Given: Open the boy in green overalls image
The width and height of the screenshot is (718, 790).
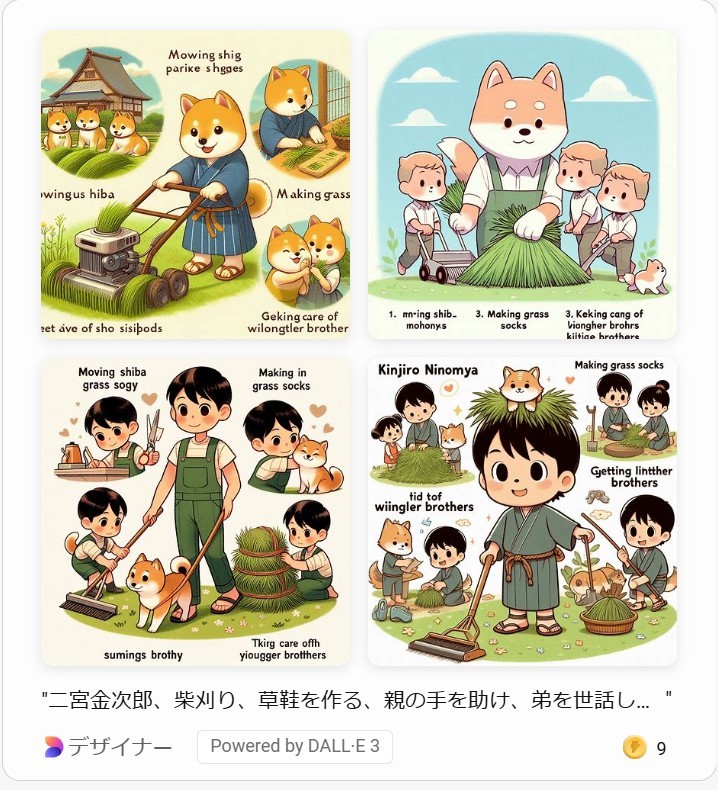Looking at the screenshot, I should tap(195, 511).
